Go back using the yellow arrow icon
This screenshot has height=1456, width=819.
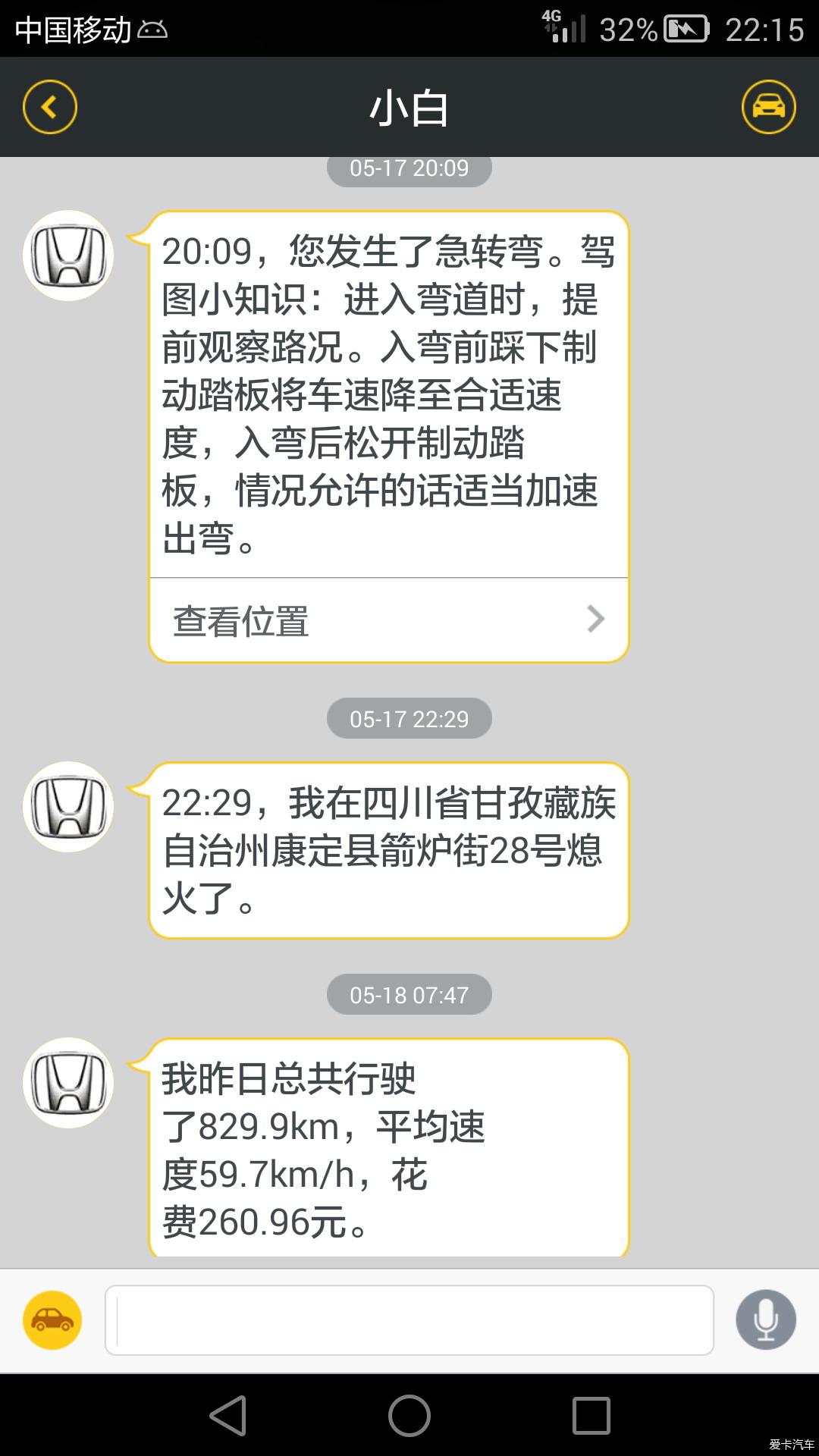tap(50, 107)
